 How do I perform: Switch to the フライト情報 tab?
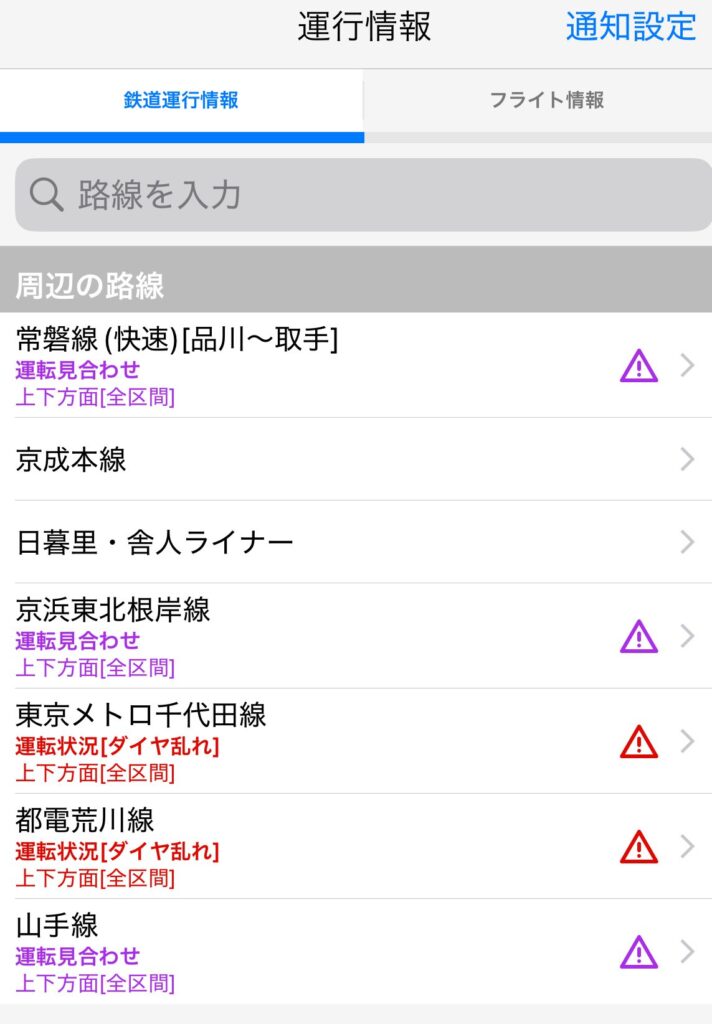pos(547,100)
